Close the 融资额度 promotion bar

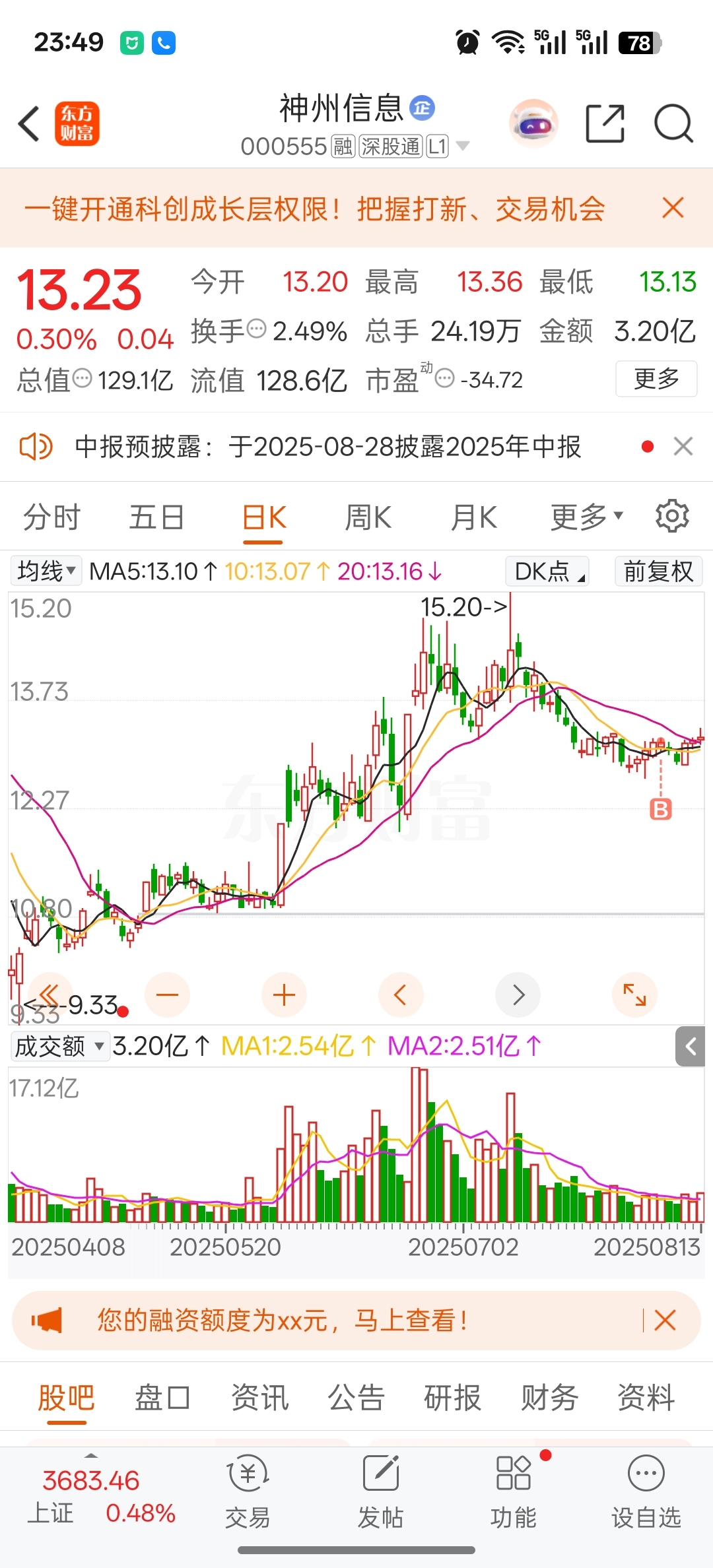[x=665, y=1321]
